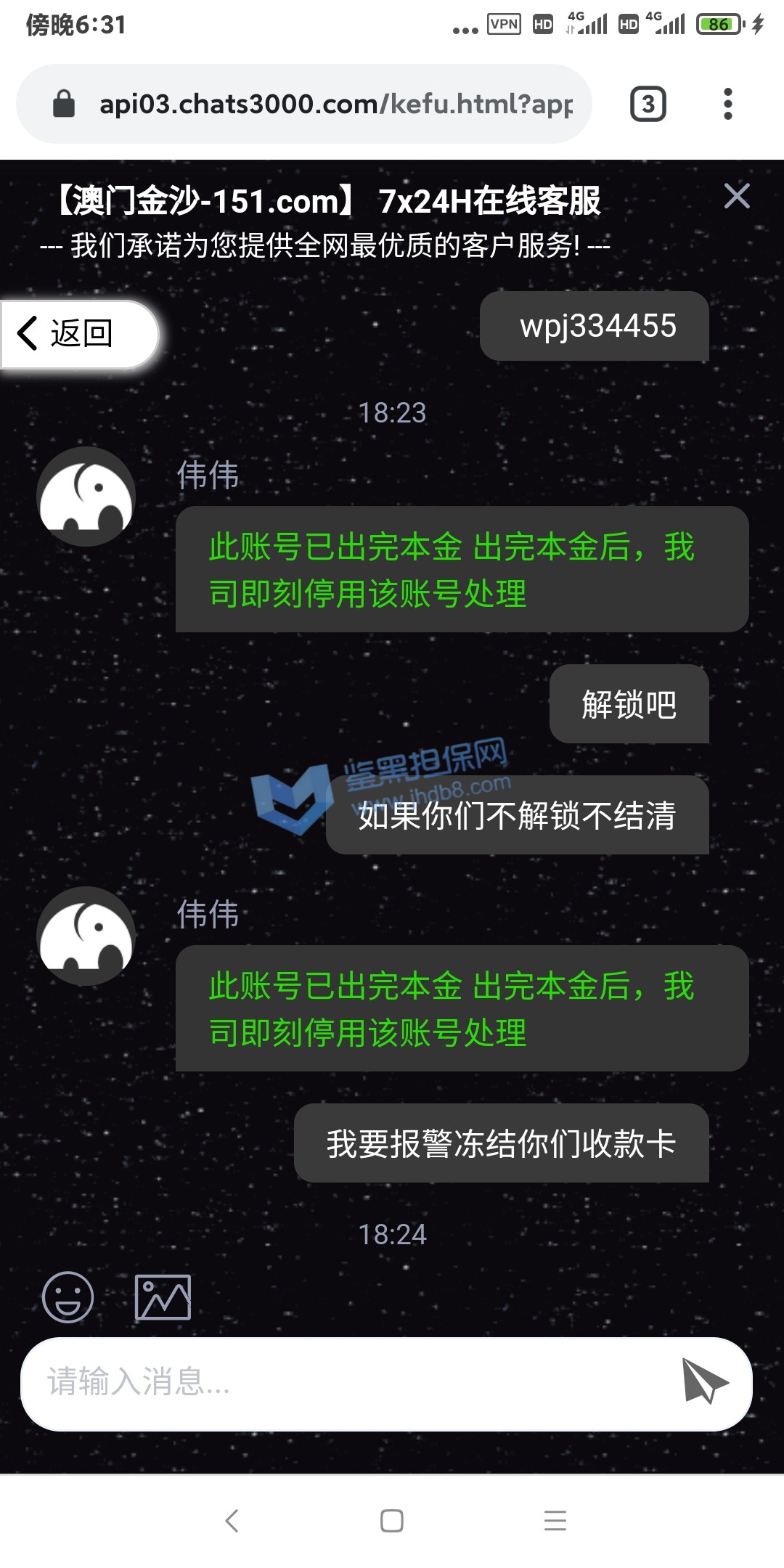The height and width of the screenshot is (1568, 784).
Task: Tap the 返回 back button
Action: [x=78, y=334]
